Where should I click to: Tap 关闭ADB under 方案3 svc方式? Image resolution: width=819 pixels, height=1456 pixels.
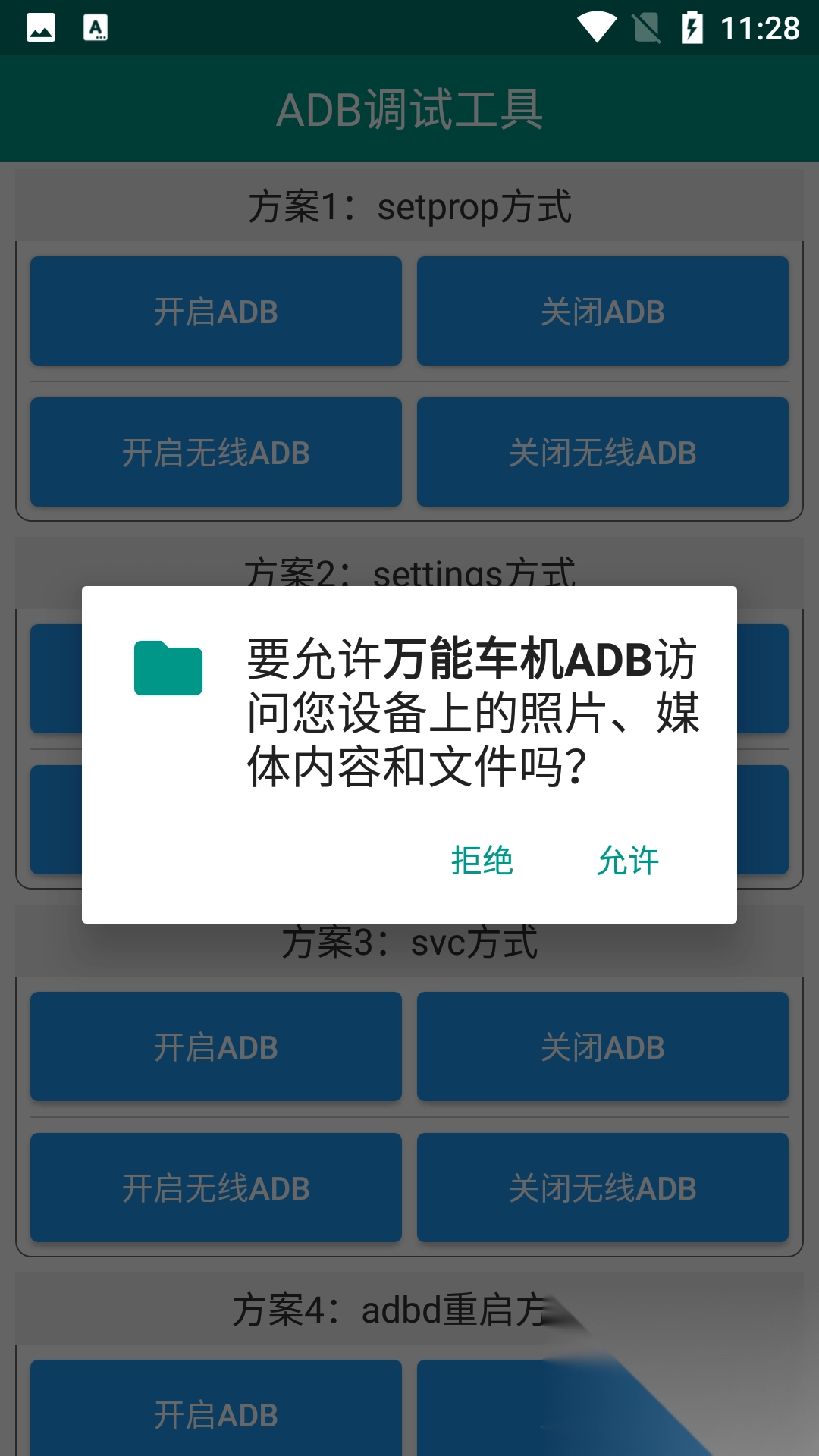click(x=603, y=1046)
